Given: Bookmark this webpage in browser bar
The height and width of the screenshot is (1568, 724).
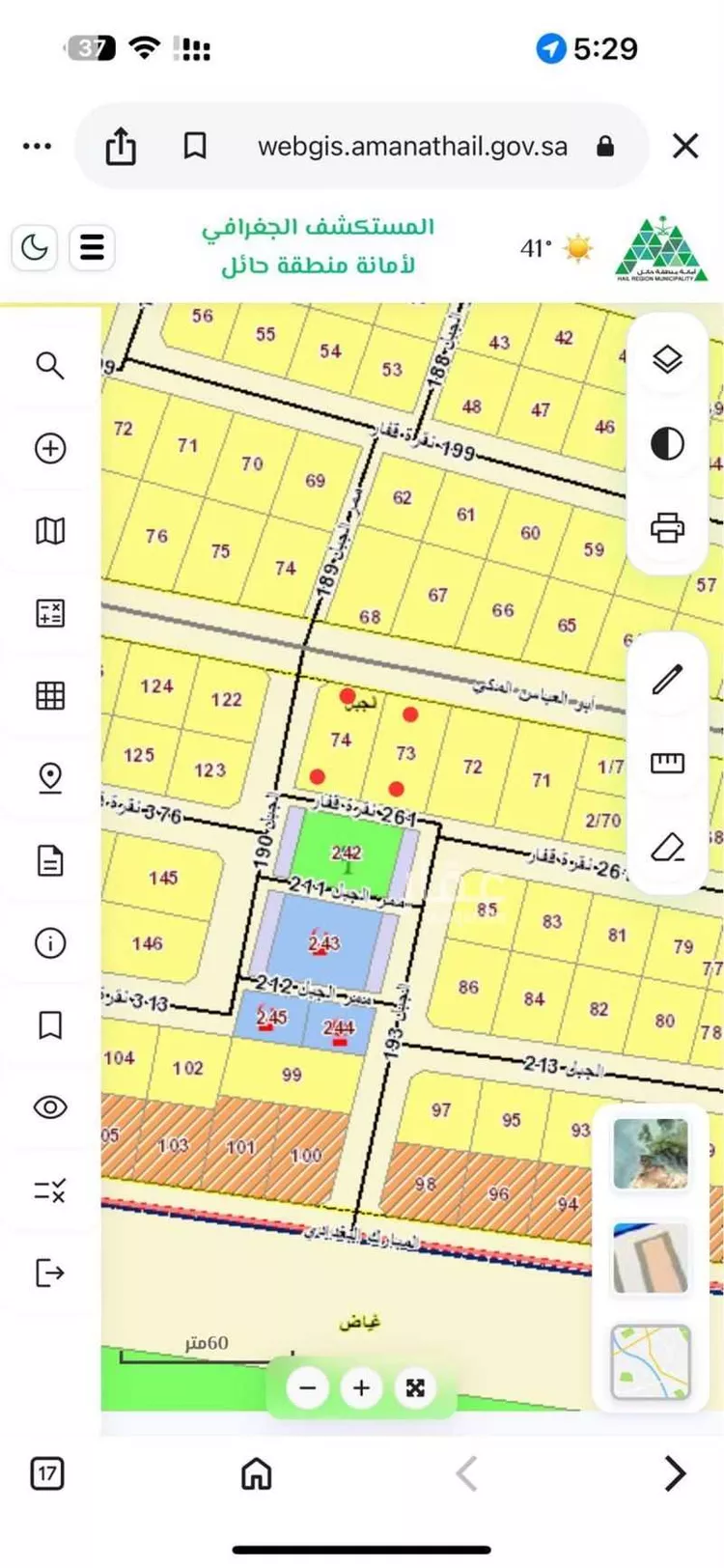Looking at the screenshot, I should coord(195,147).
